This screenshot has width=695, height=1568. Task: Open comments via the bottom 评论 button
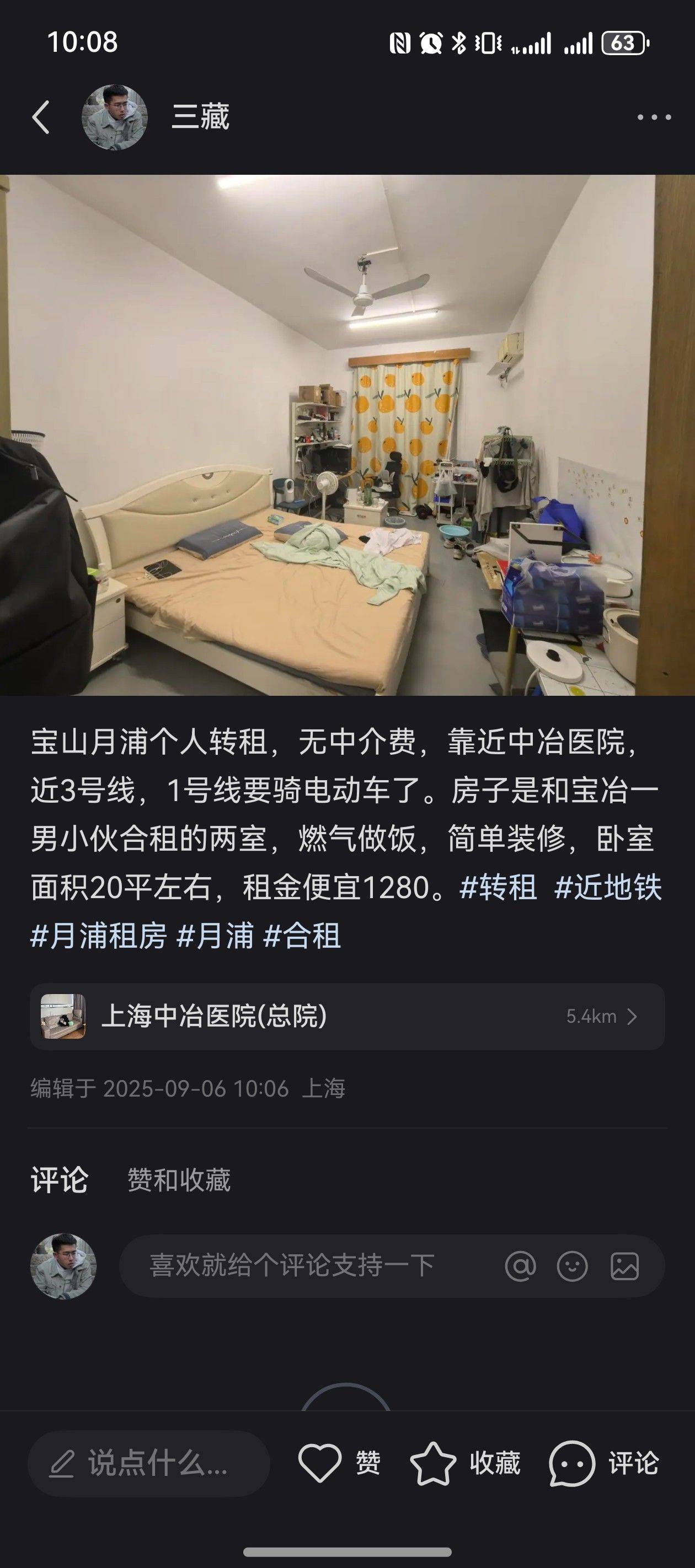(x=603, y=1463)
